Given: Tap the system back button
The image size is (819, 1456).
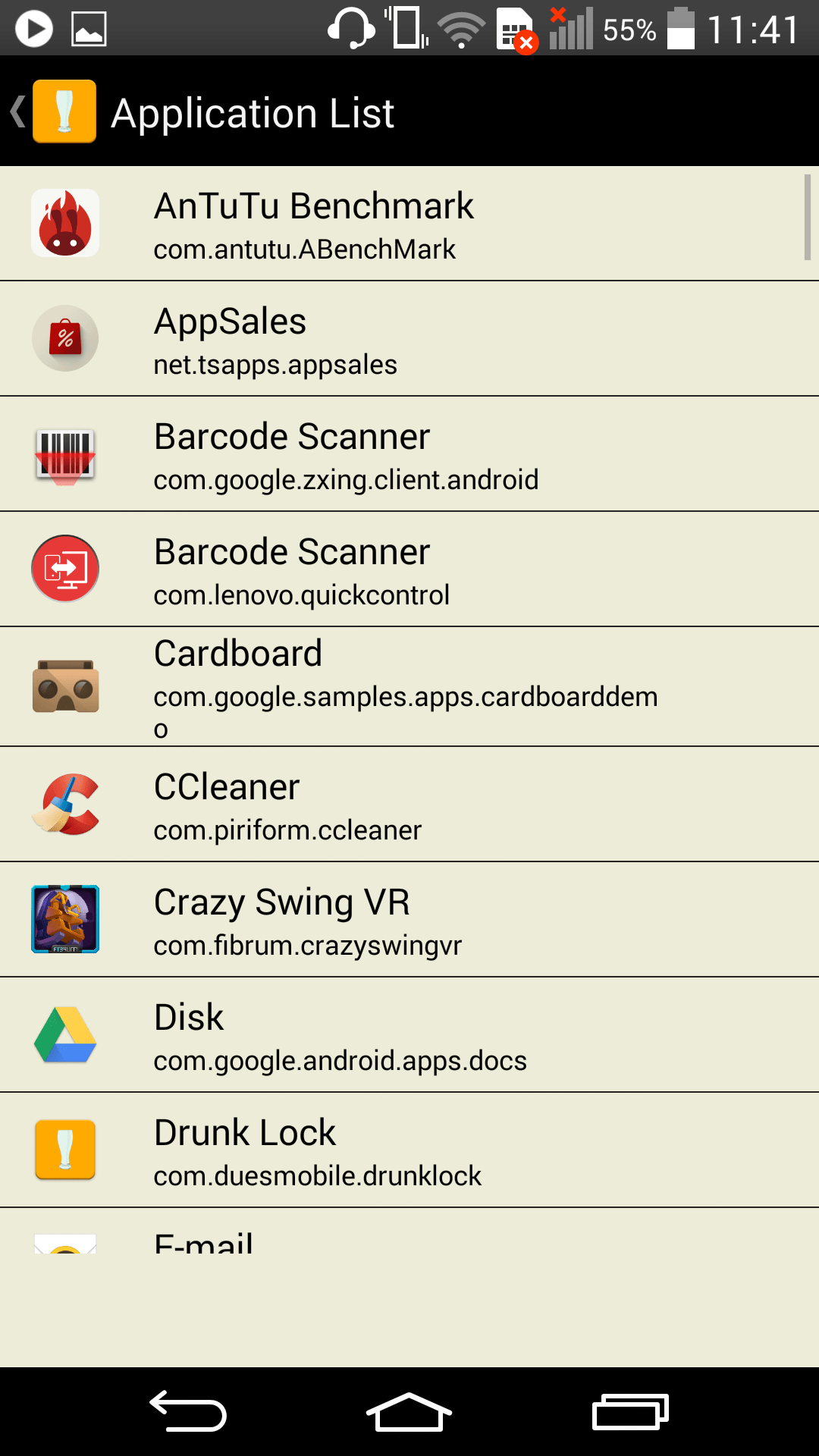Looking at the screenshot, I should [188, 1411].
